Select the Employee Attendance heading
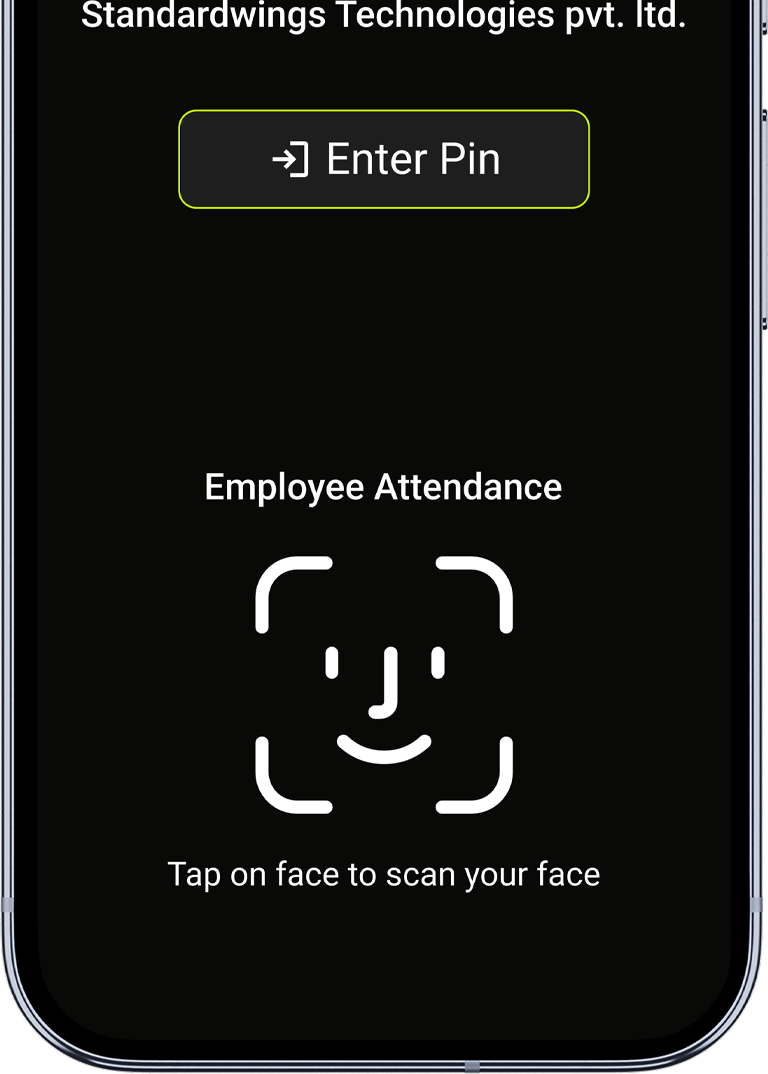Image resolution: width=768 pixels, height=1074 pixels. 384,487
